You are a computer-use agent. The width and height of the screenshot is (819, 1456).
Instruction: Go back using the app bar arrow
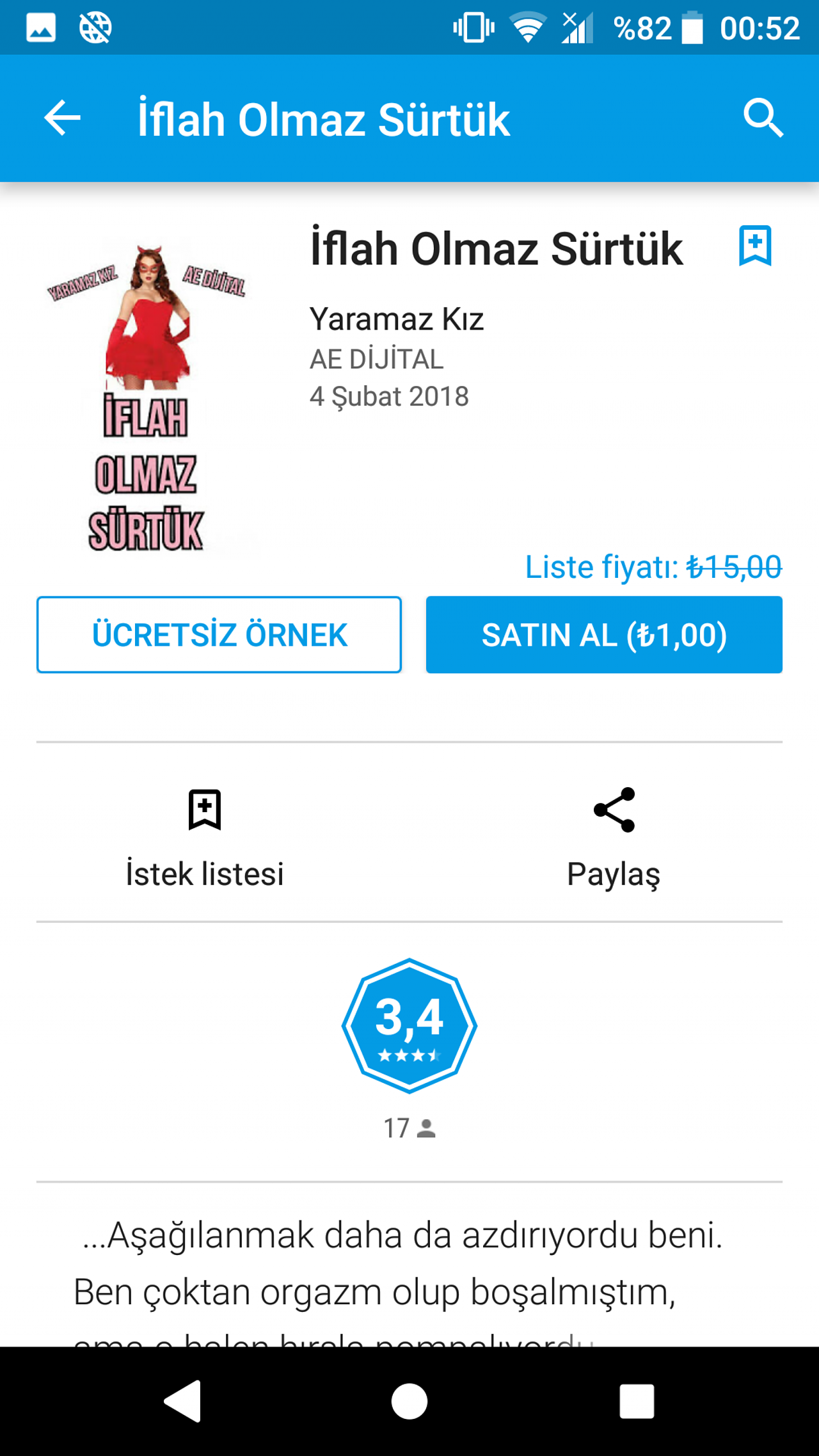point(62,118)
